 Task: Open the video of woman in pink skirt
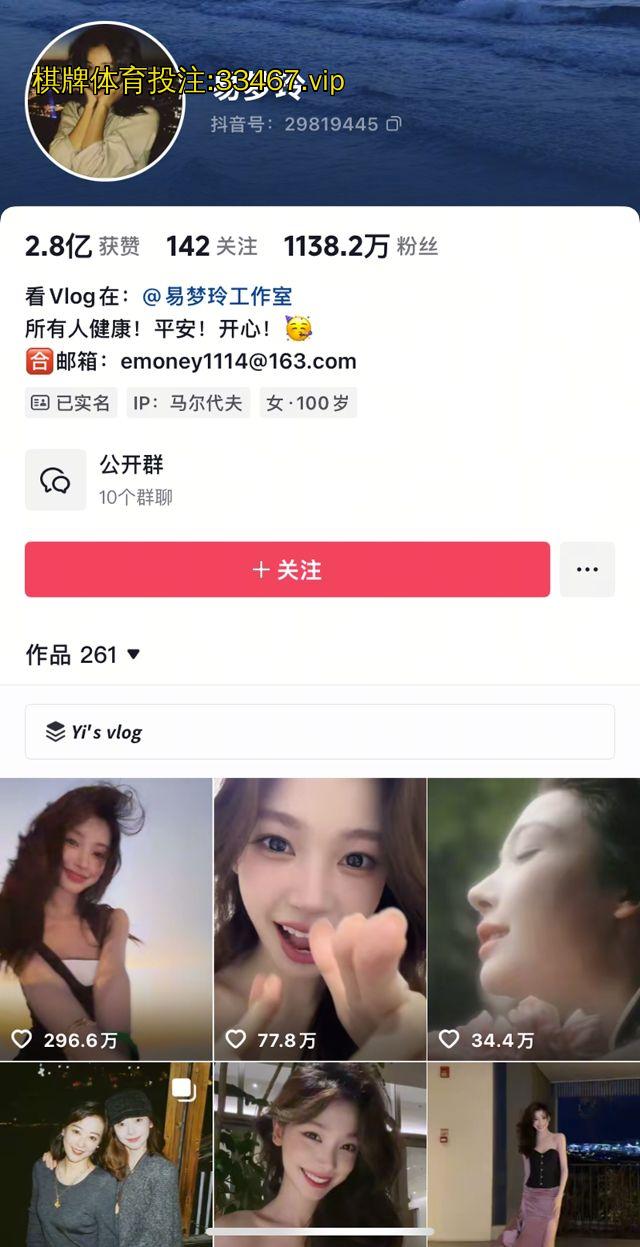click(x=534, y=1155)
